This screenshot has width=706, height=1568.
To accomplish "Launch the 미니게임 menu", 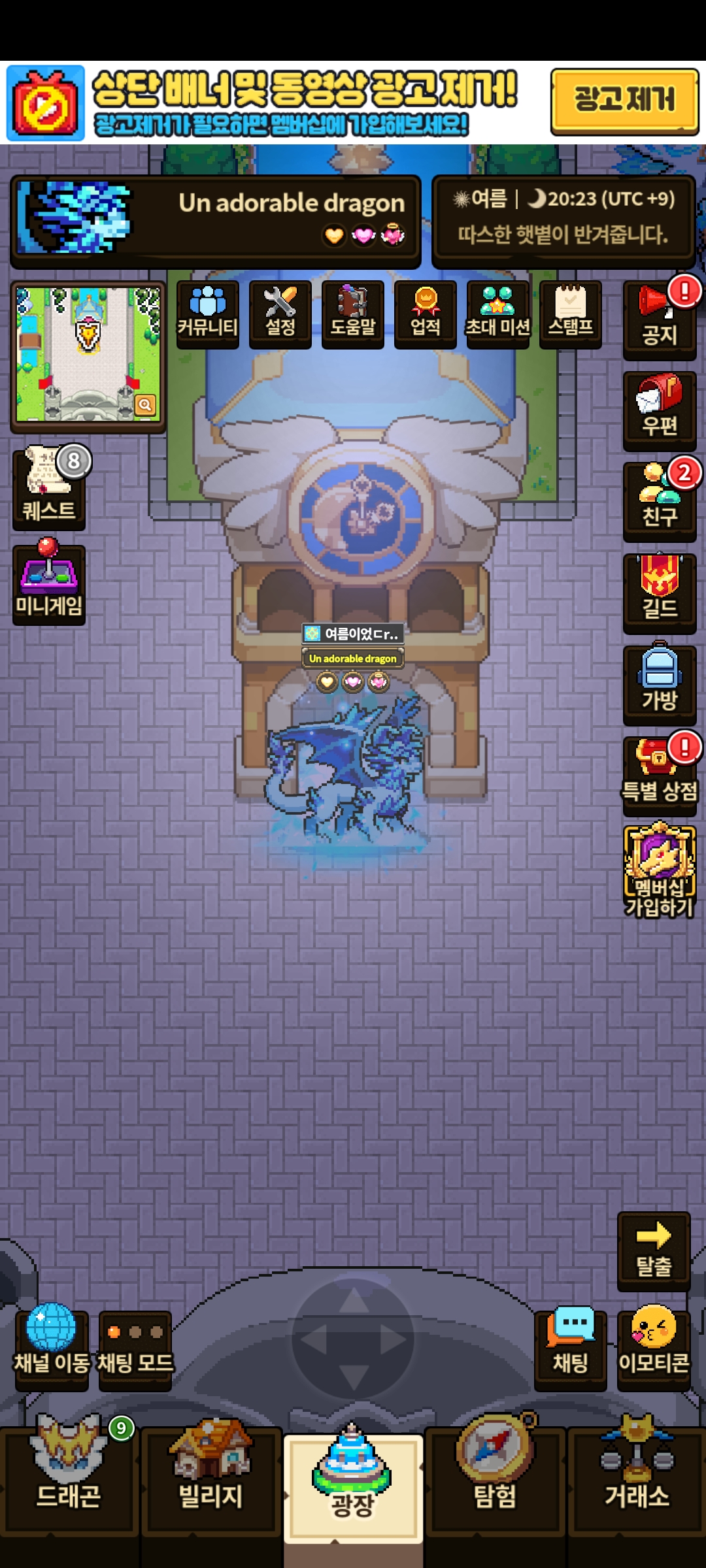I will [x=49, y=583].
